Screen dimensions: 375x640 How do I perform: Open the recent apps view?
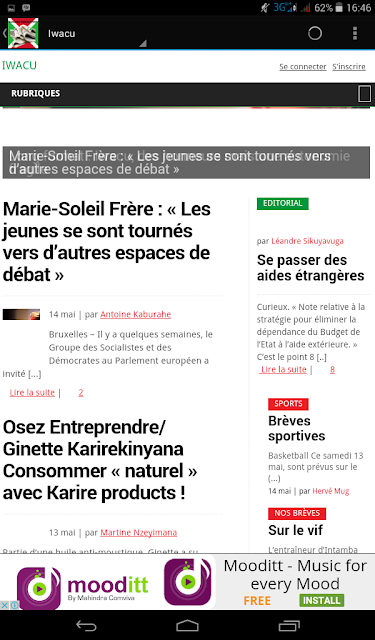pyautogui.click(x=289, y=625)
